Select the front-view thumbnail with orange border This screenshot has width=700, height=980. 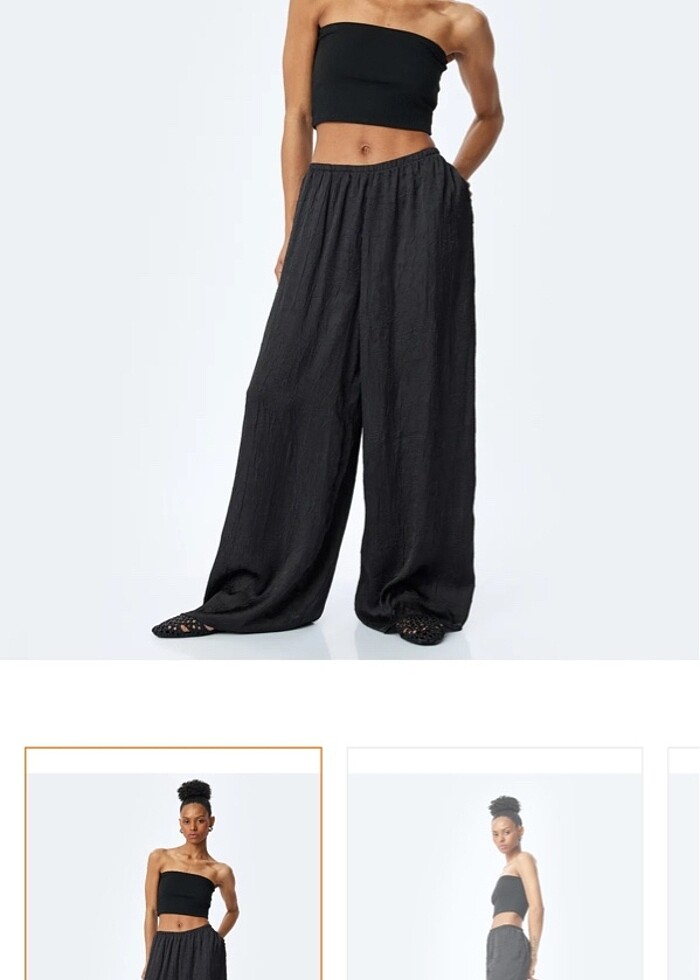tap(173, 865)
